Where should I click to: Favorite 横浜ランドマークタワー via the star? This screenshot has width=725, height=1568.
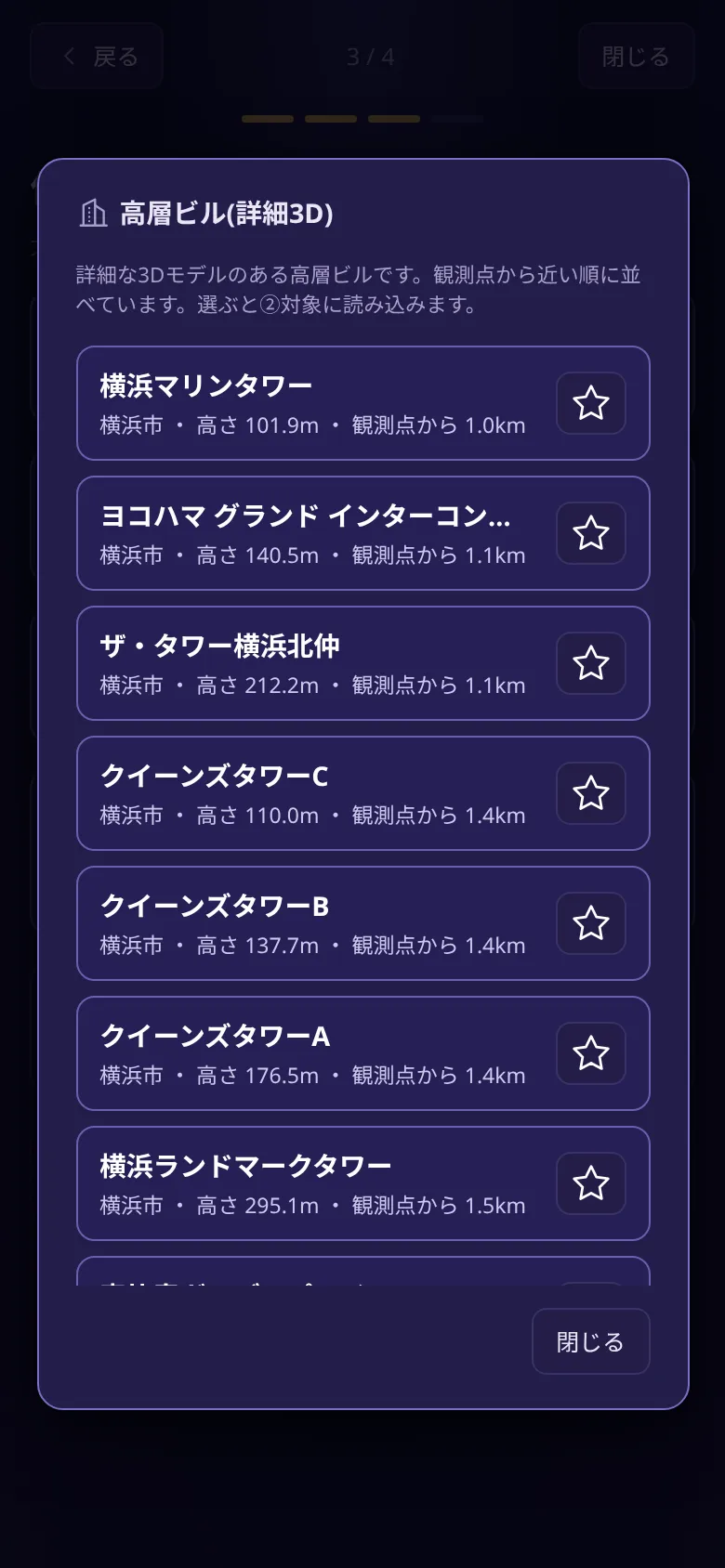(591, 1183)
